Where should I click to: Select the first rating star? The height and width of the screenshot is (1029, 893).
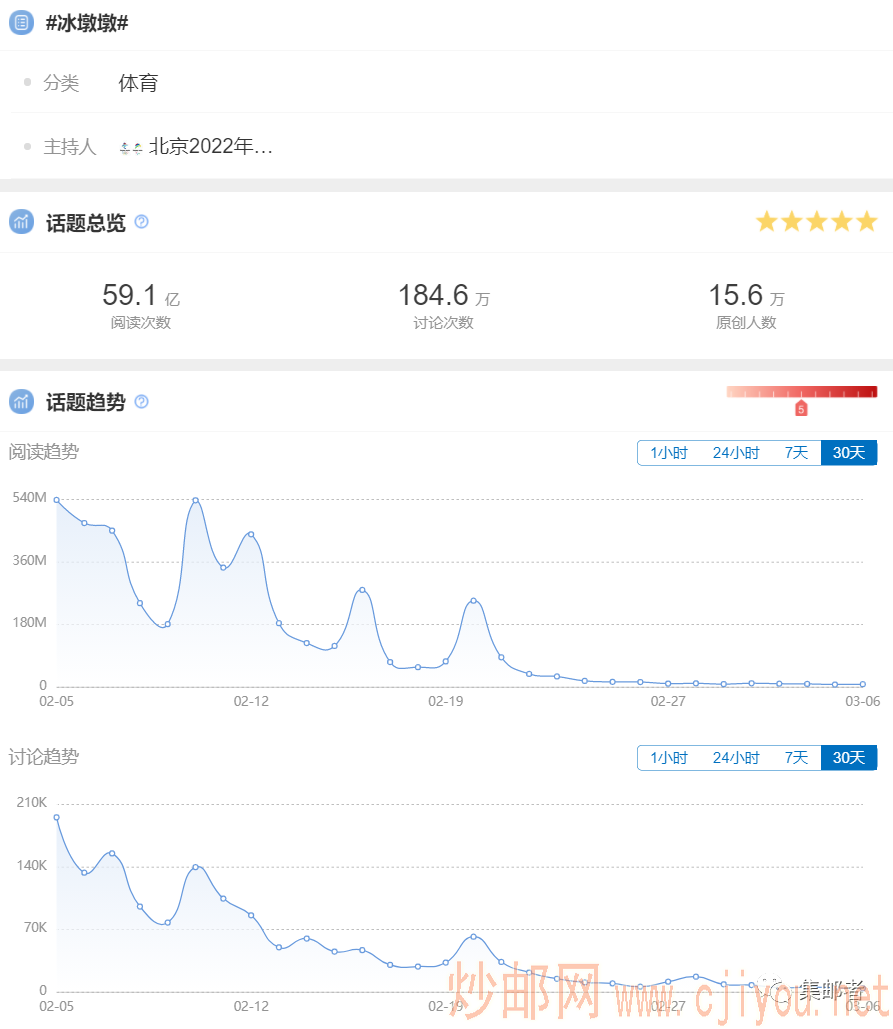[x=767, y=221]
